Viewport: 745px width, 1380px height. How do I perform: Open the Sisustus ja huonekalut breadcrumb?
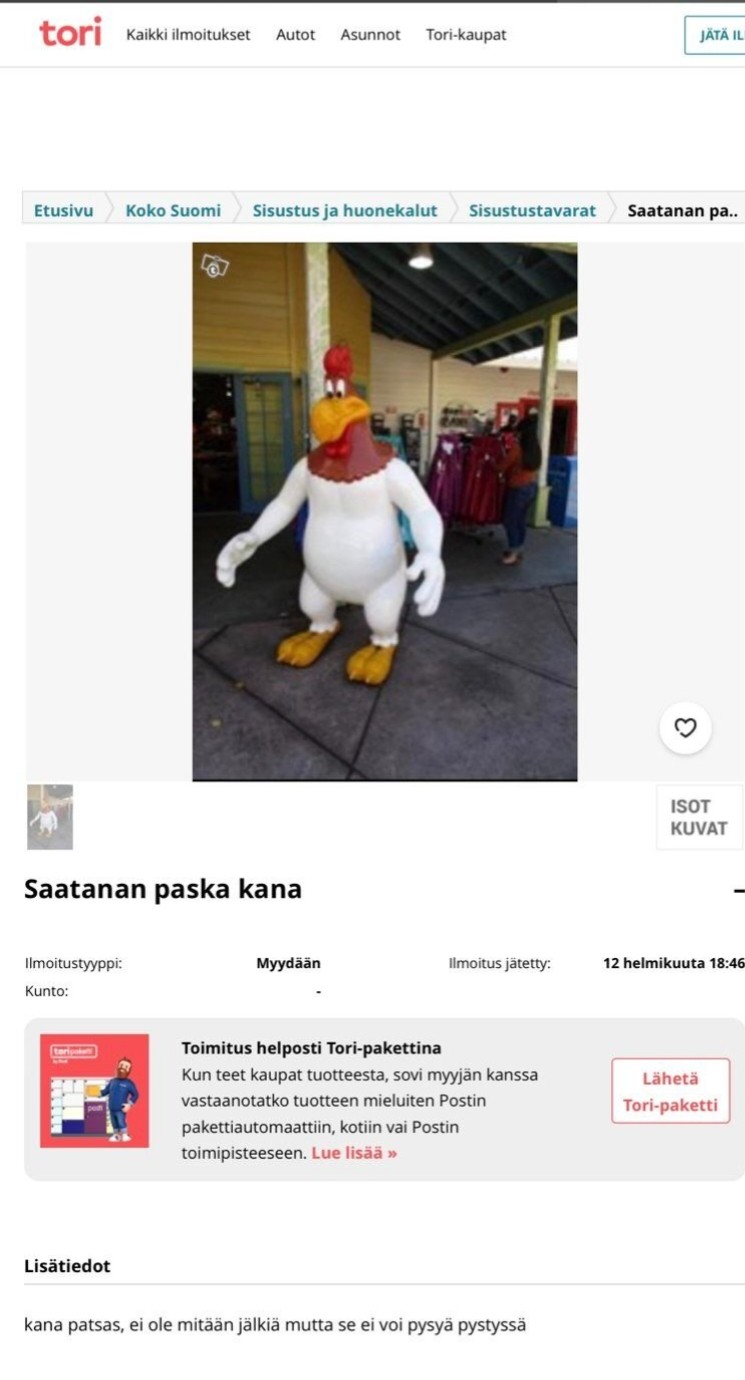click(x=344, y=210)
